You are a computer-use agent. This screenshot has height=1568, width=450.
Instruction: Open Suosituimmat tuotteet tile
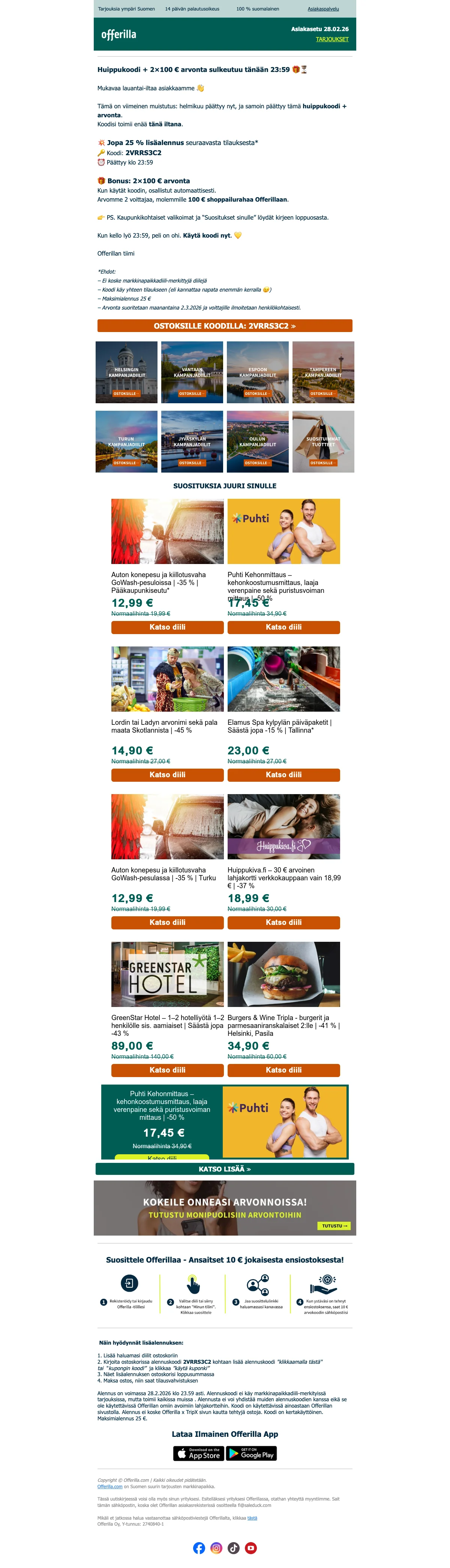point(323,442)
